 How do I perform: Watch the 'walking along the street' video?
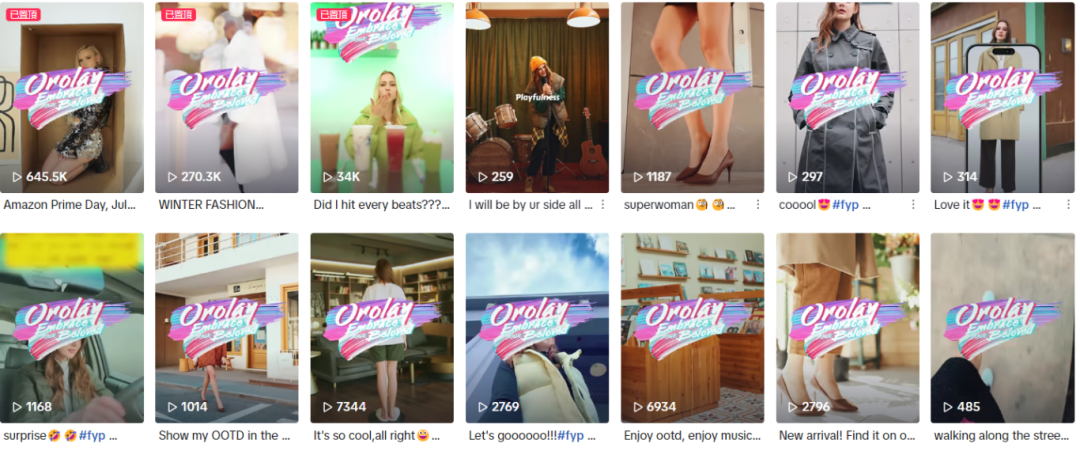(x=1002, y=328)
